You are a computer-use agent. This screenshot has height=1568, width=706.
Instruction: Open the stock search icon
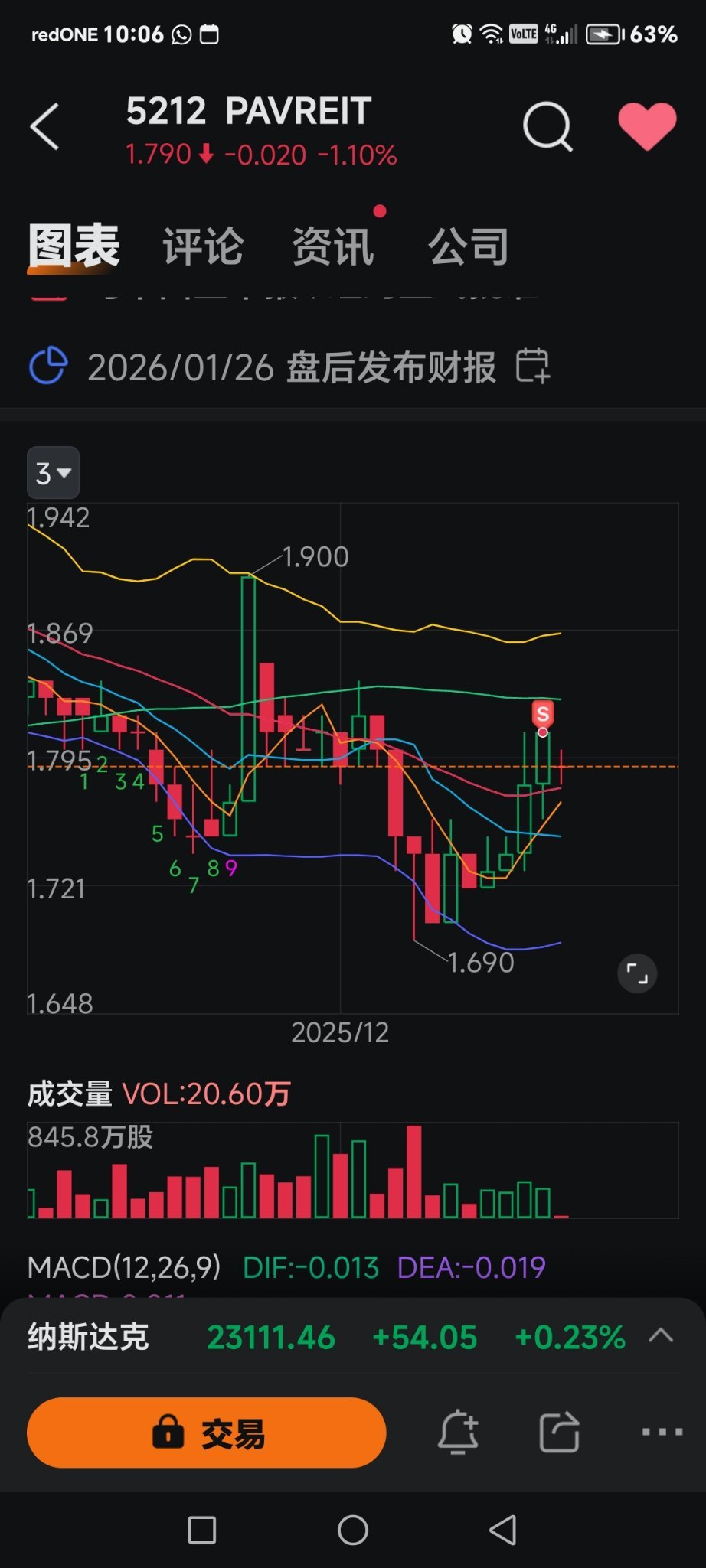point(547,126)
